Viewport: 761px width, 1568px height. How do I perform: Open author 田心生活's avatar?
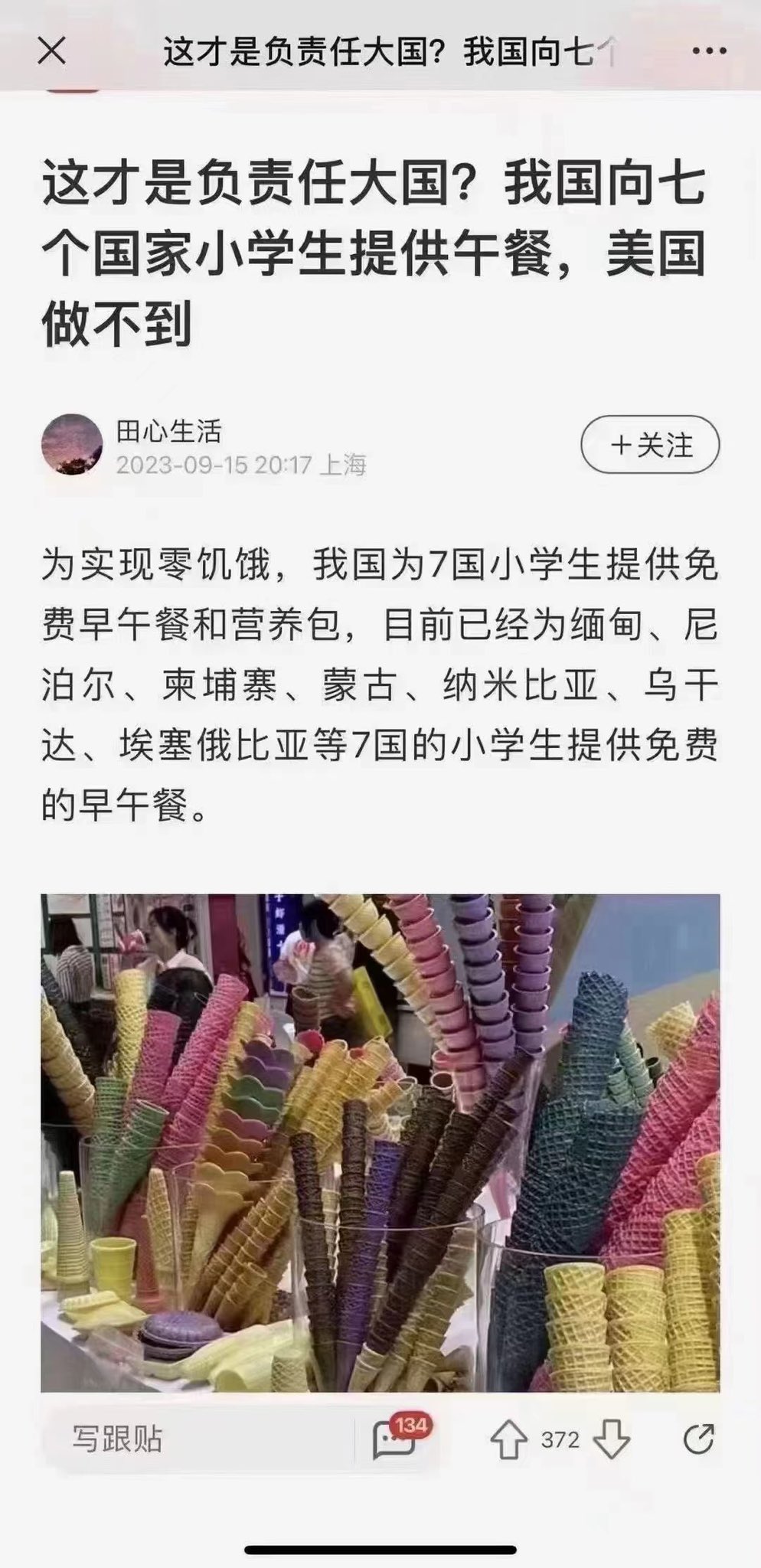(72, 444)
